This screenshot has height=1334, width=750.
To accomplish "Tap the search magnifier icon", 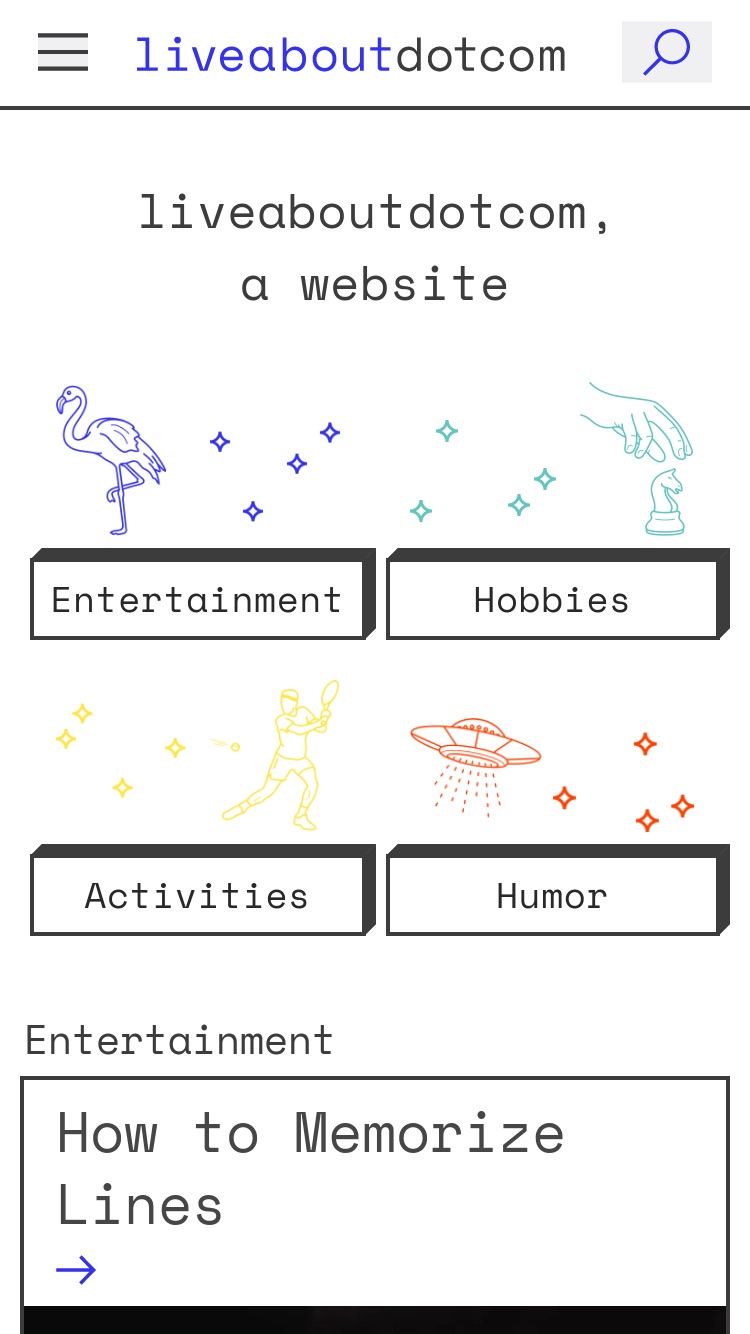I will tap(667, 52).
